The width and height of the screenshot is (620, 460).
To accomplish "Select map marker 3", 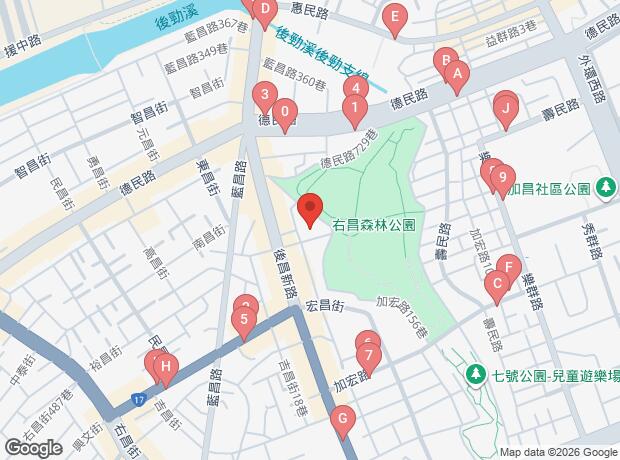I will (264, 98).
